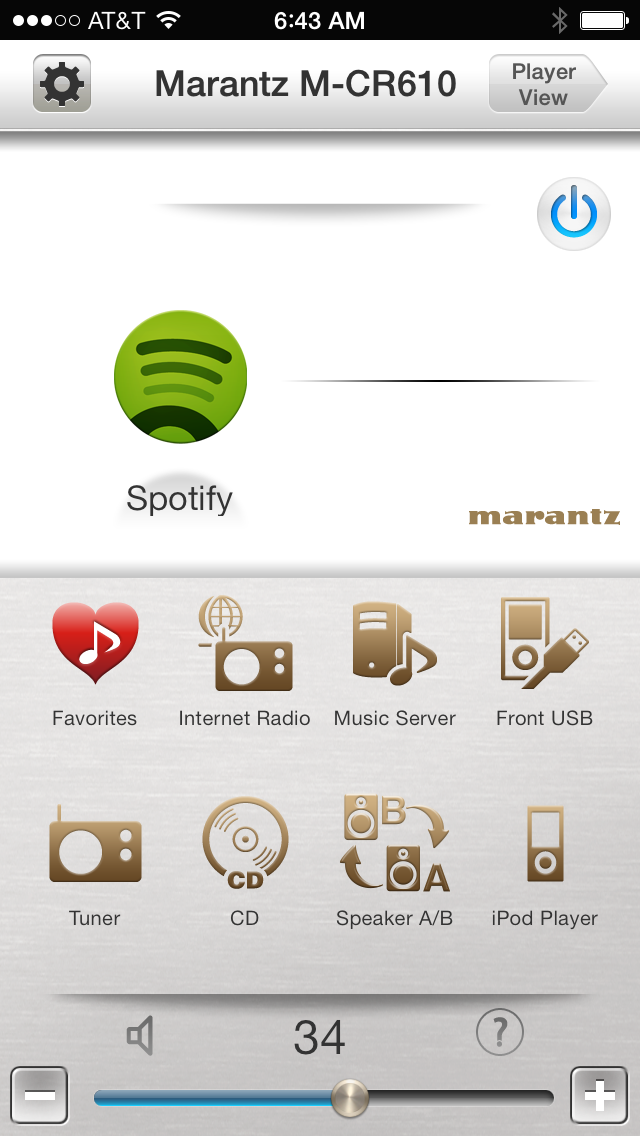
Task: Toggle the power button
Action: (x=573, y=214)
